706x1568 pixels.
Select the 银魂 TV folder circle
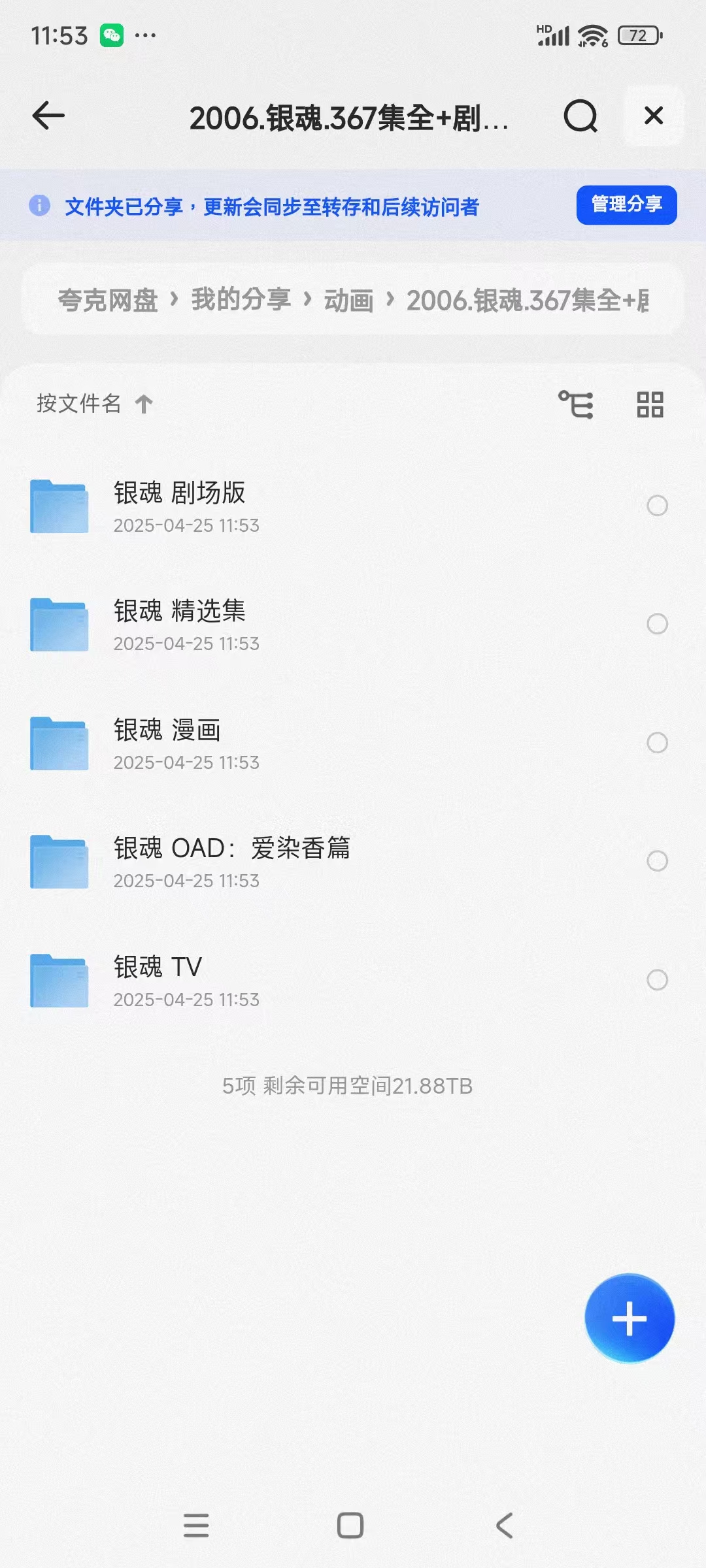[657, 980]
